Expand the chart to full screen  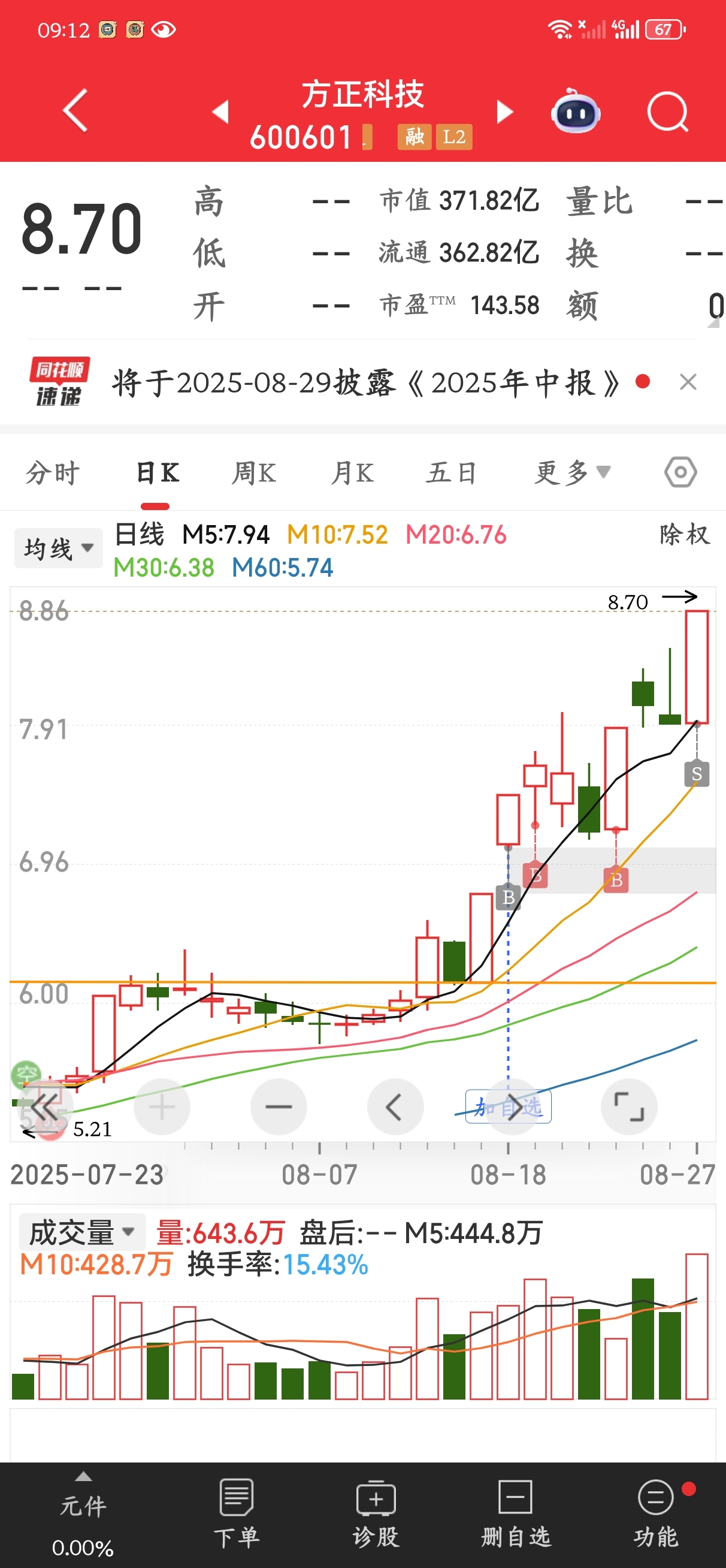tap(628, 1106)
